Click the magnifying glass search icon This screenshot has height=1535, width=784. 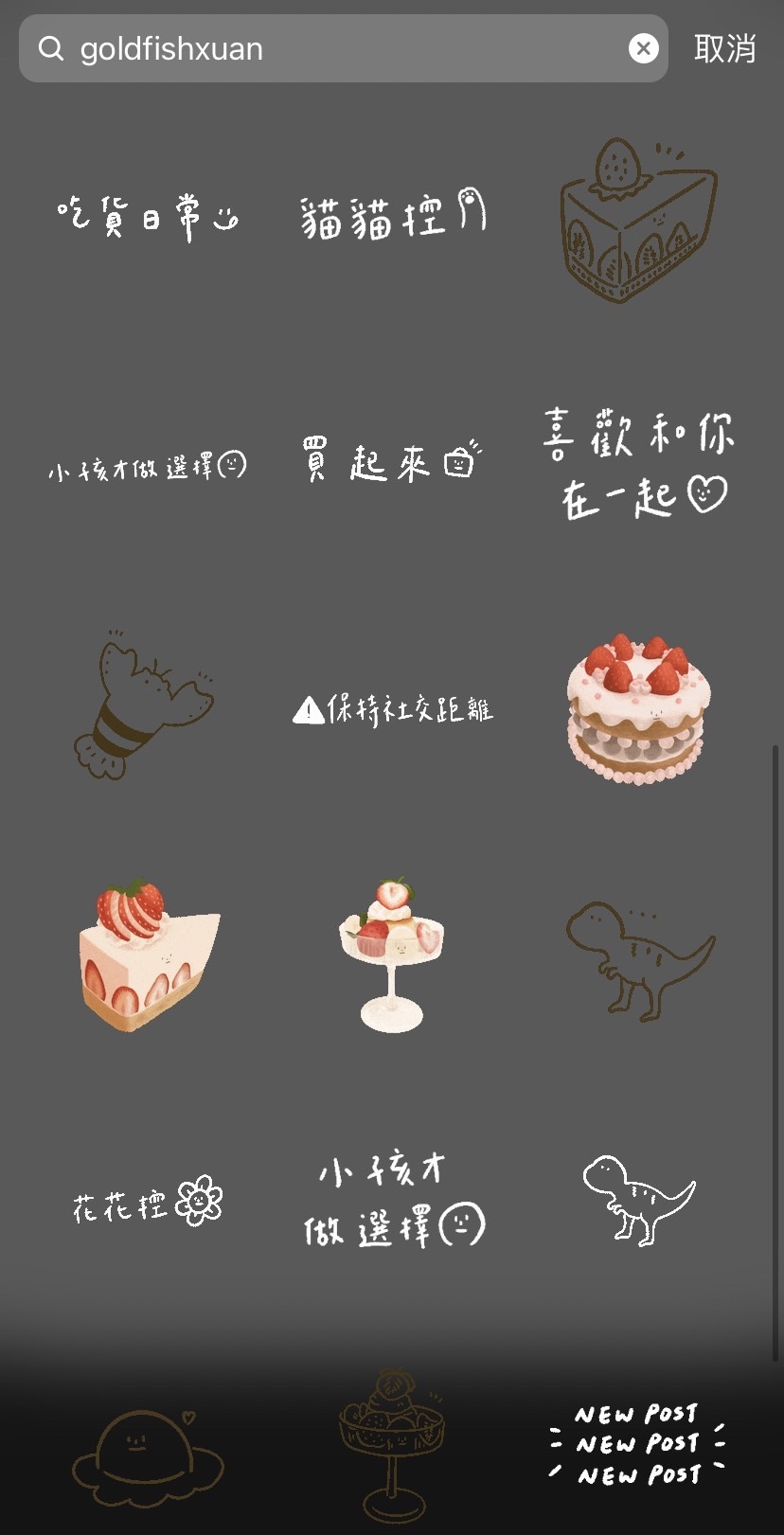pyautogui.click(x=52, y=48)
